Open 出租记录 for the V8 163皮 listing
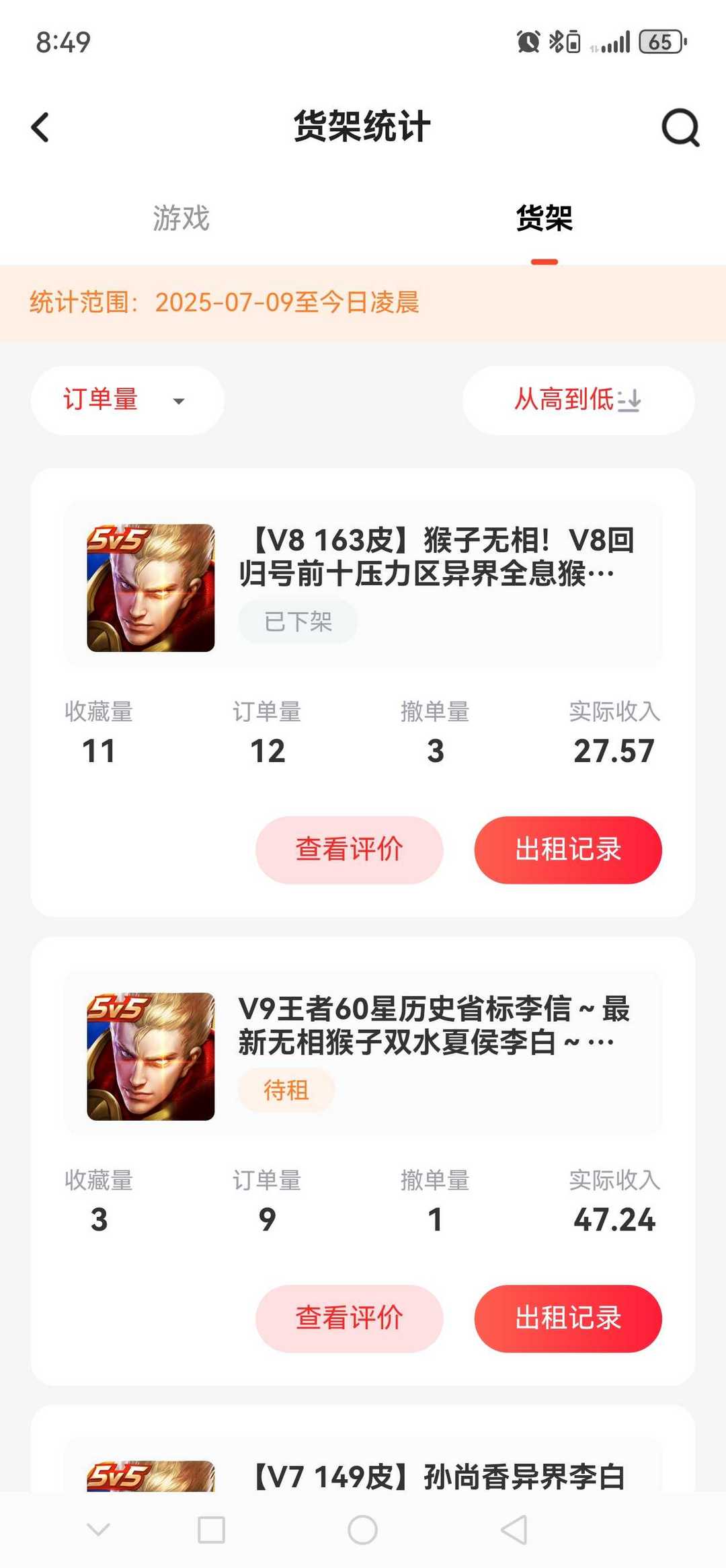This screenshot has width=726, height=1568. point(568,850)
